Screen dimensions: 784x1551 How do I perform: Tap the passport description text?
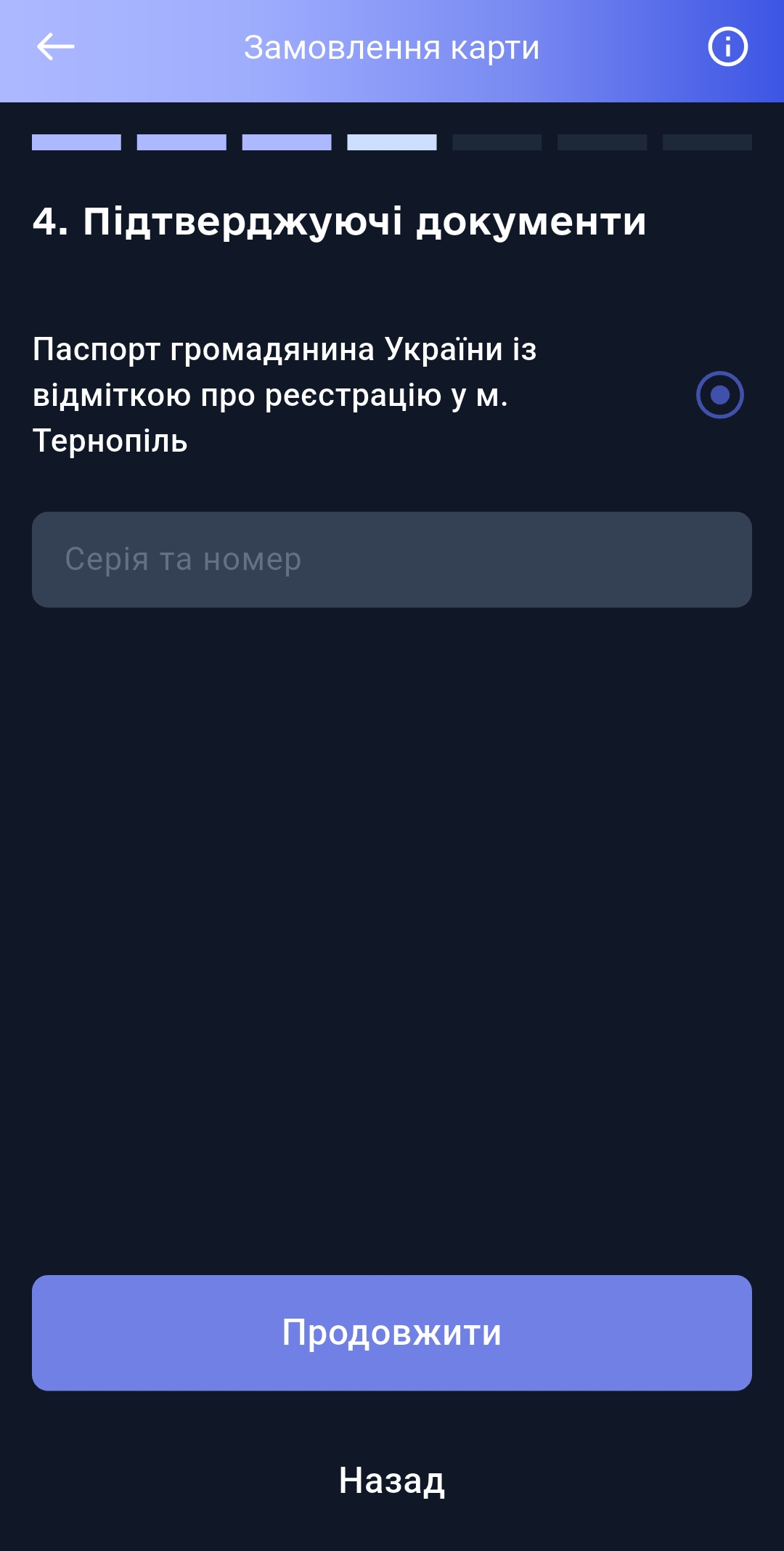pos(286,394)
